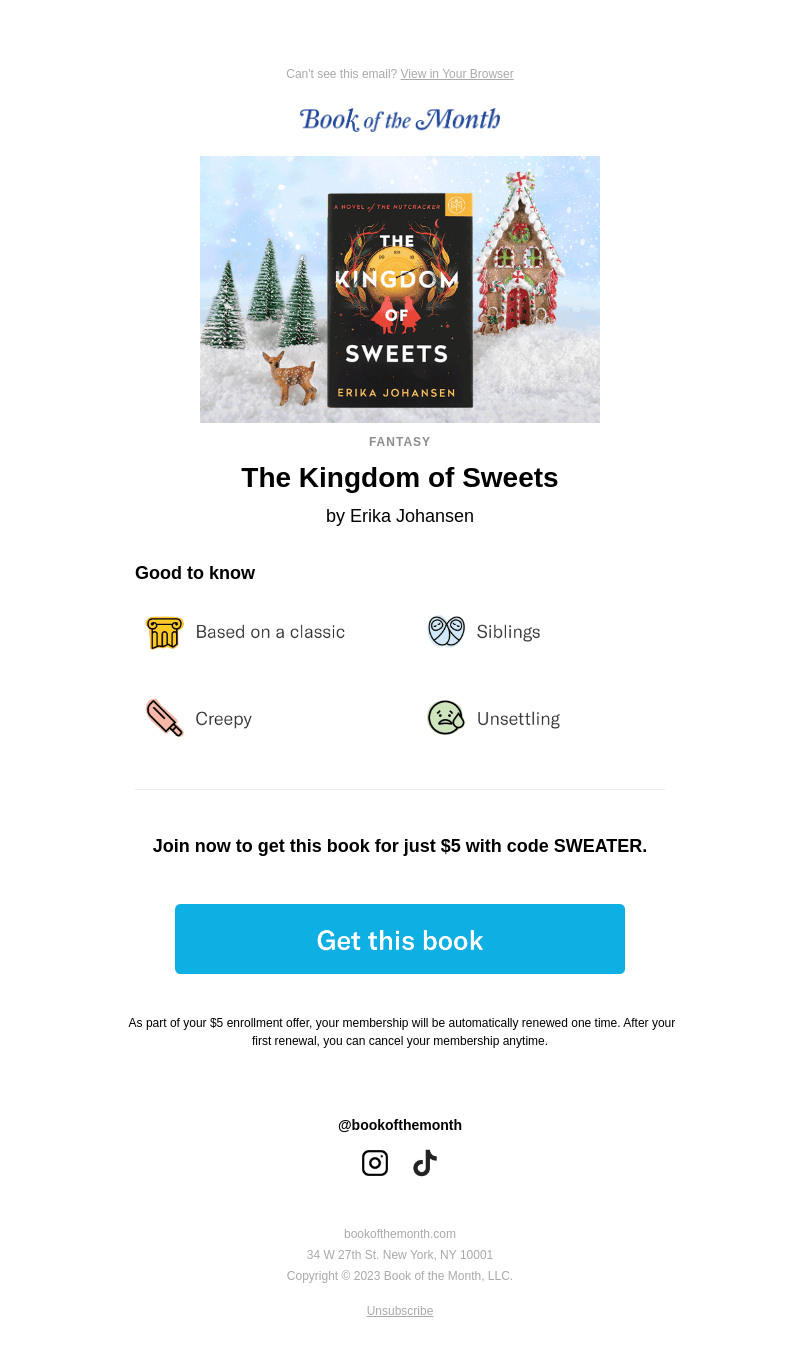Open the TikTok icon

(x=425, y=1163)
